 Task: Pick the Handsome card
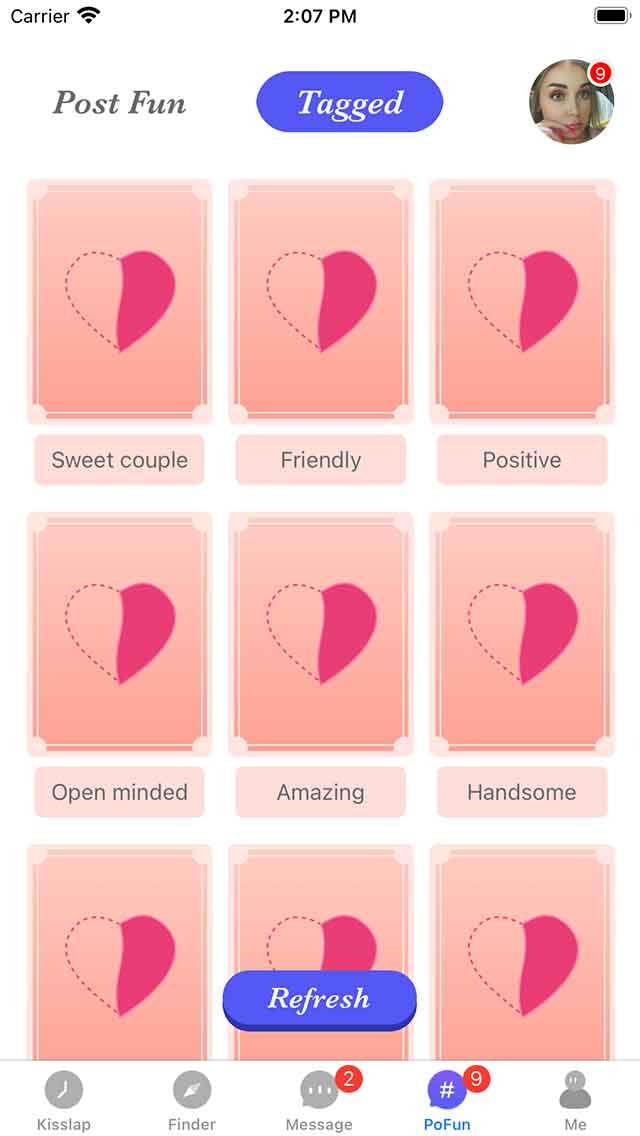(522, 634)
